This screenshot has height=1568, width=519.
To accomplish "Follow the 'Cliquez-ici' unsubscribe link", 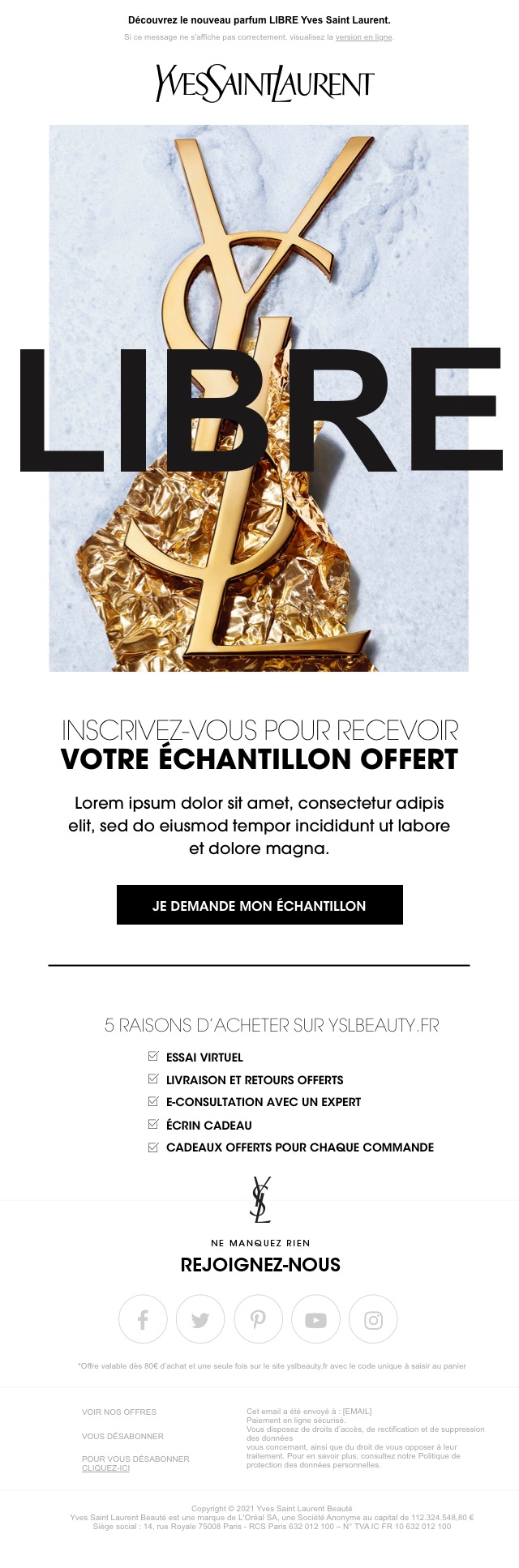I will [105, 1468].
